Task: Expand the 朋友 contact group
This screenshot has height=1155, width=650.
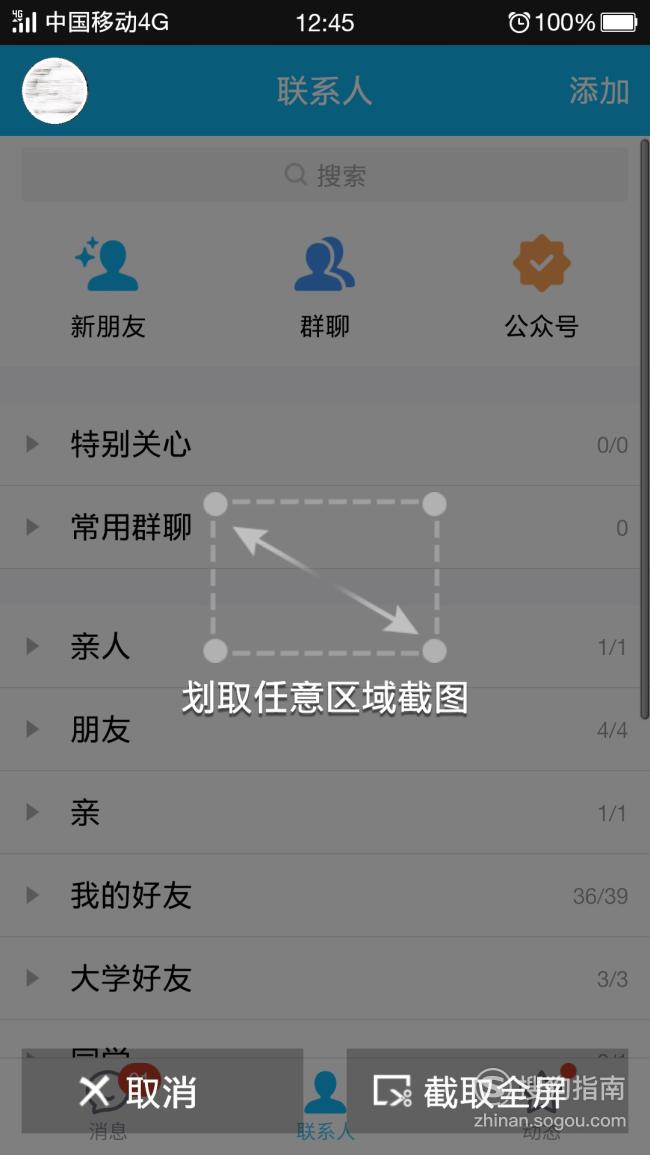Action: pos(325,730)
